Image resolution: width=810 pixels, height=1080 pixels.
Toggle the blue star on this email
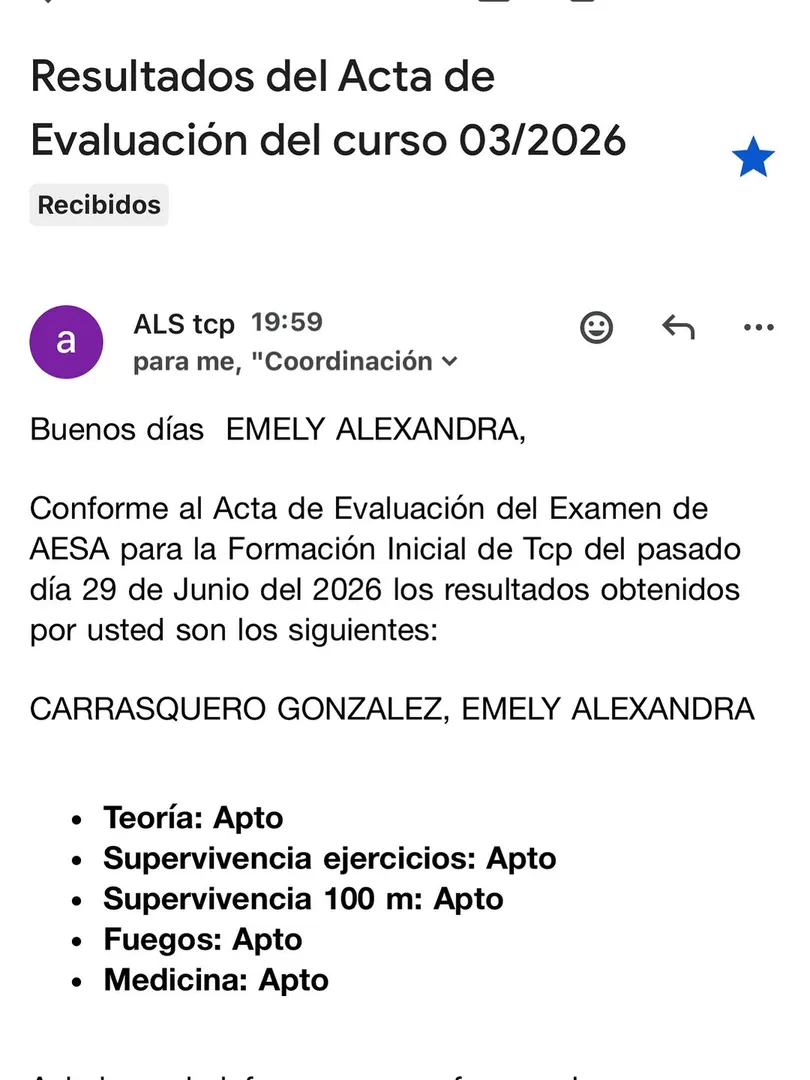pyautogui.click(x=753, y=157)
